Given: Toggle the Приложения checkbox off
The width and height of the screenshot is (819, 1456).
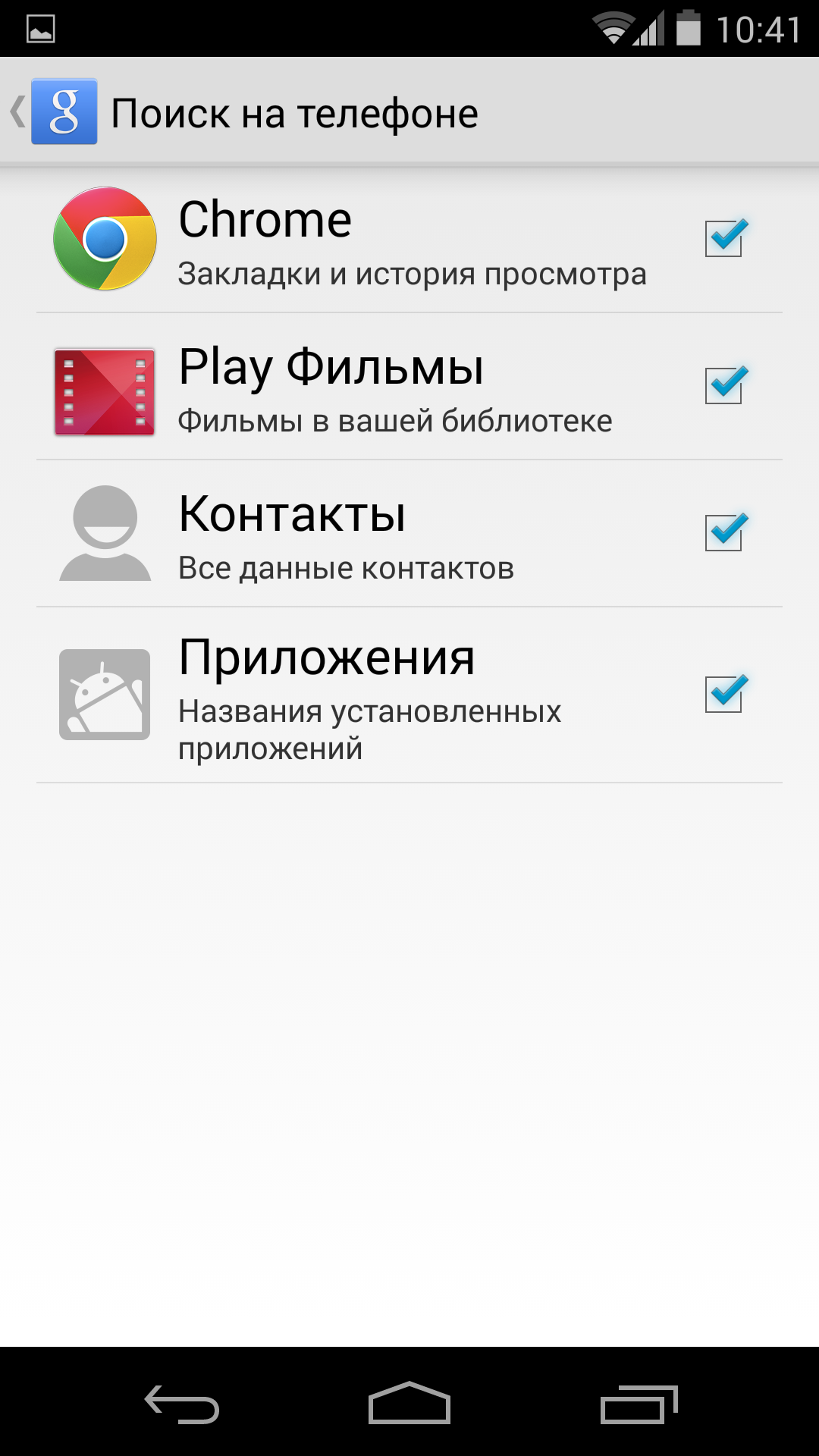Looking at the screenshot, I should coord(723,694).
